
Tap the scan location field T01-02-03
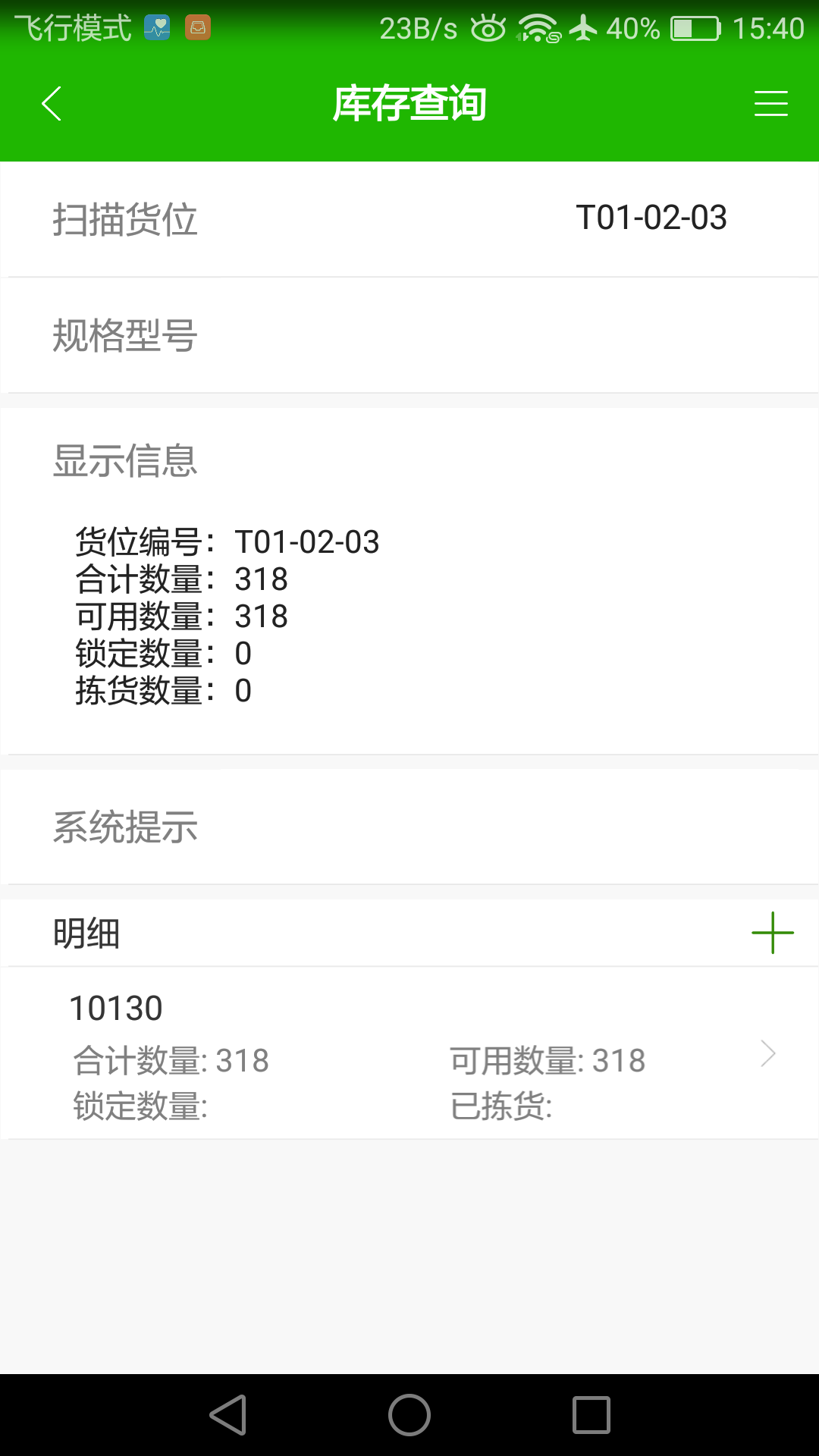coord(409,219)
